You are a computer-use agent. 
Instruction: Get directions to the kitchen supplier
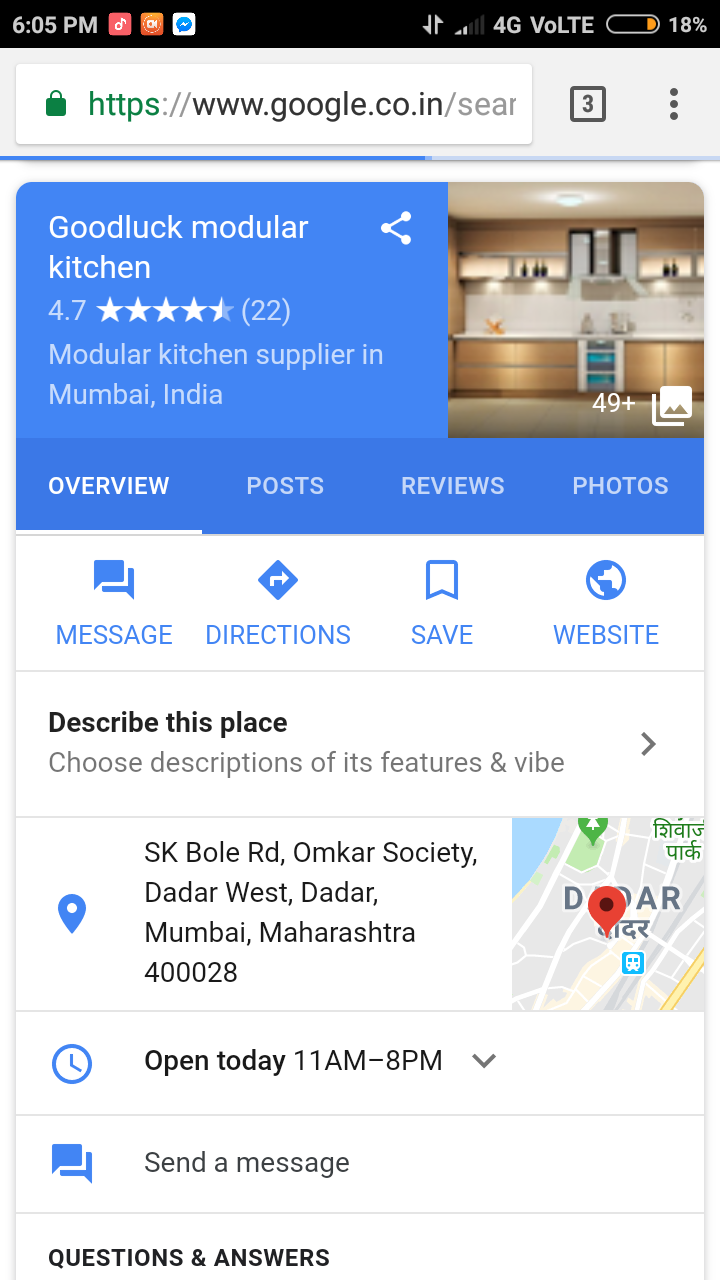(278, 604)
